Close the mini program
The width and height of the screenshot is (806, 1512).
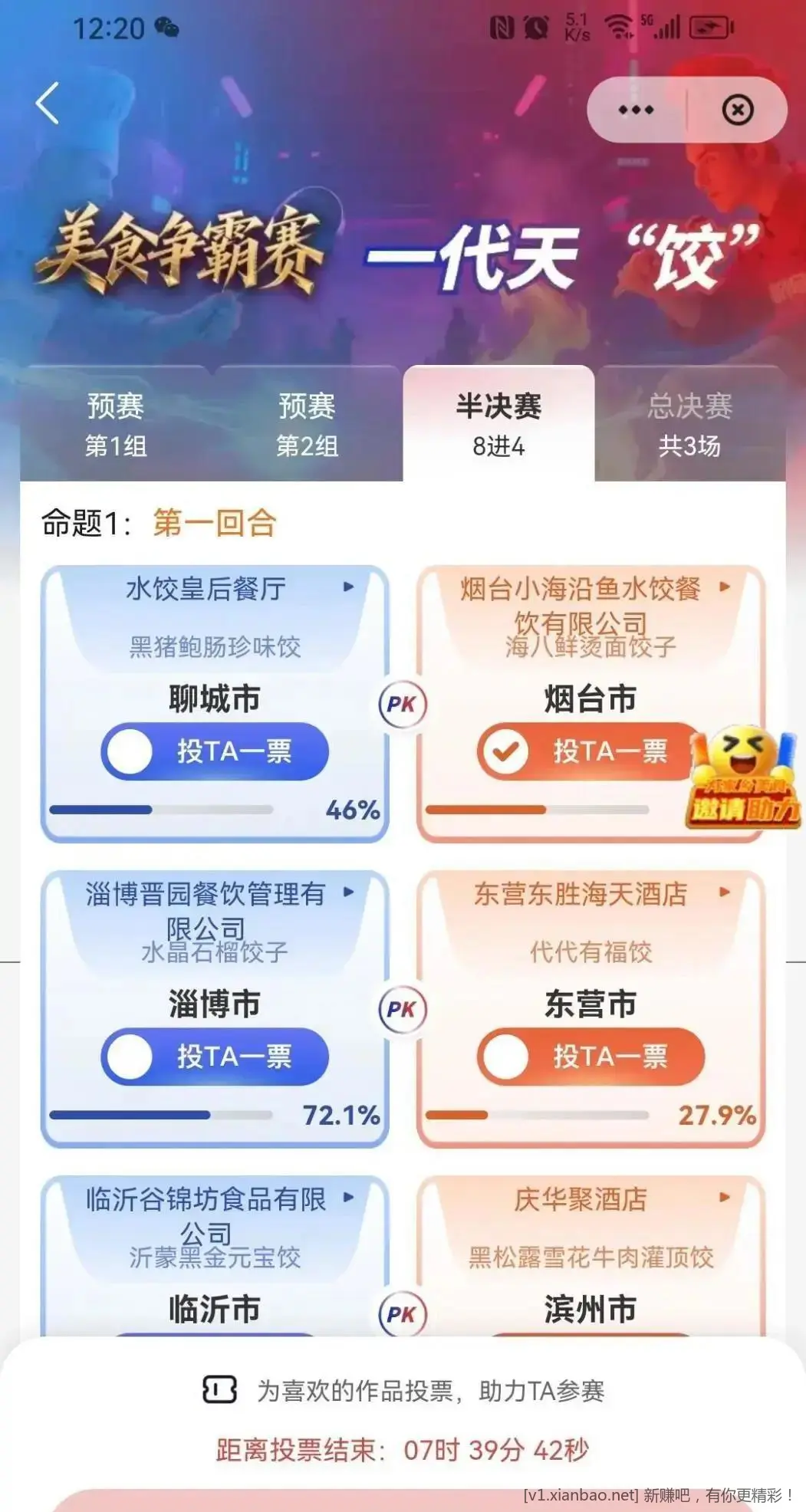tap(737, 110)
